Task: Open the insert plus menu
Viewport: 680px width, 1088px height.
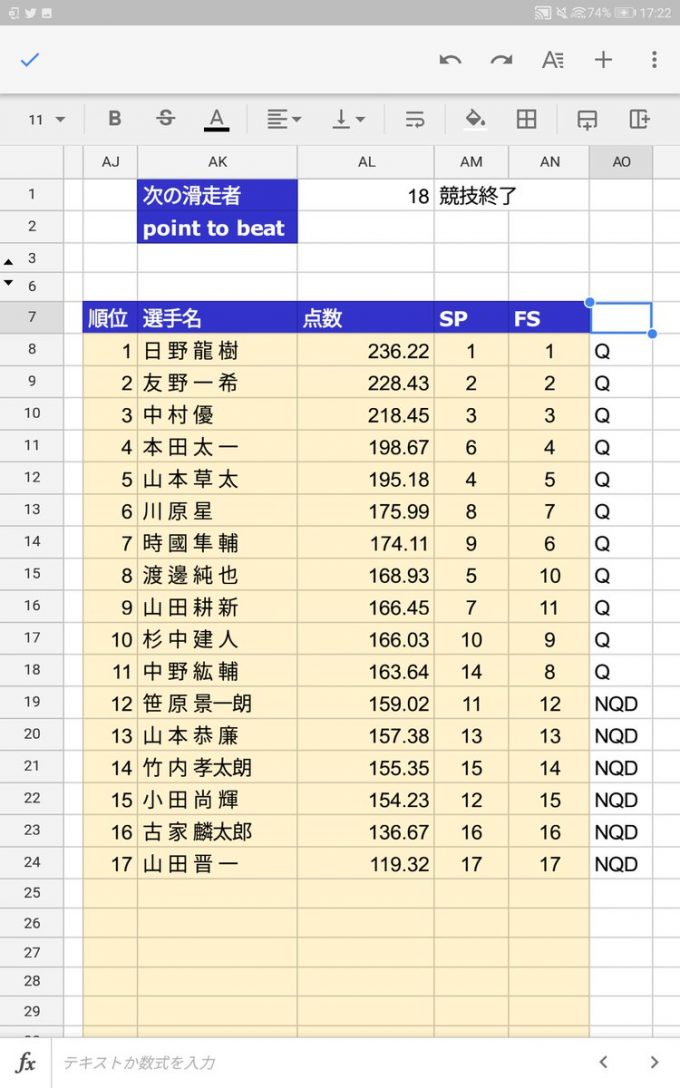Action: tap(603, 60)
